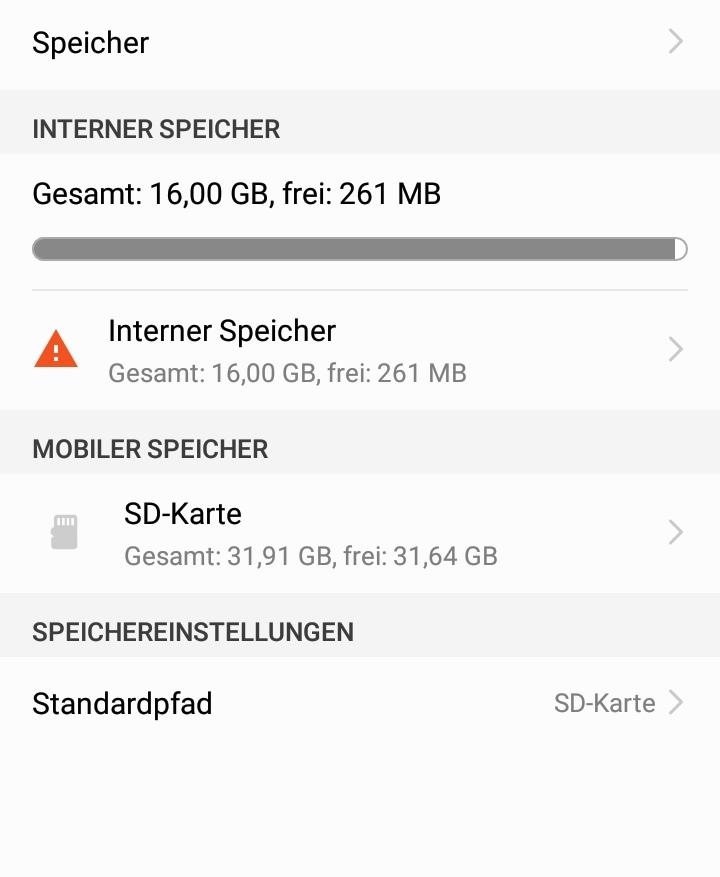Open the INTERNER SPEICHER section header
The image size is (720, 877).
(156, 129)
